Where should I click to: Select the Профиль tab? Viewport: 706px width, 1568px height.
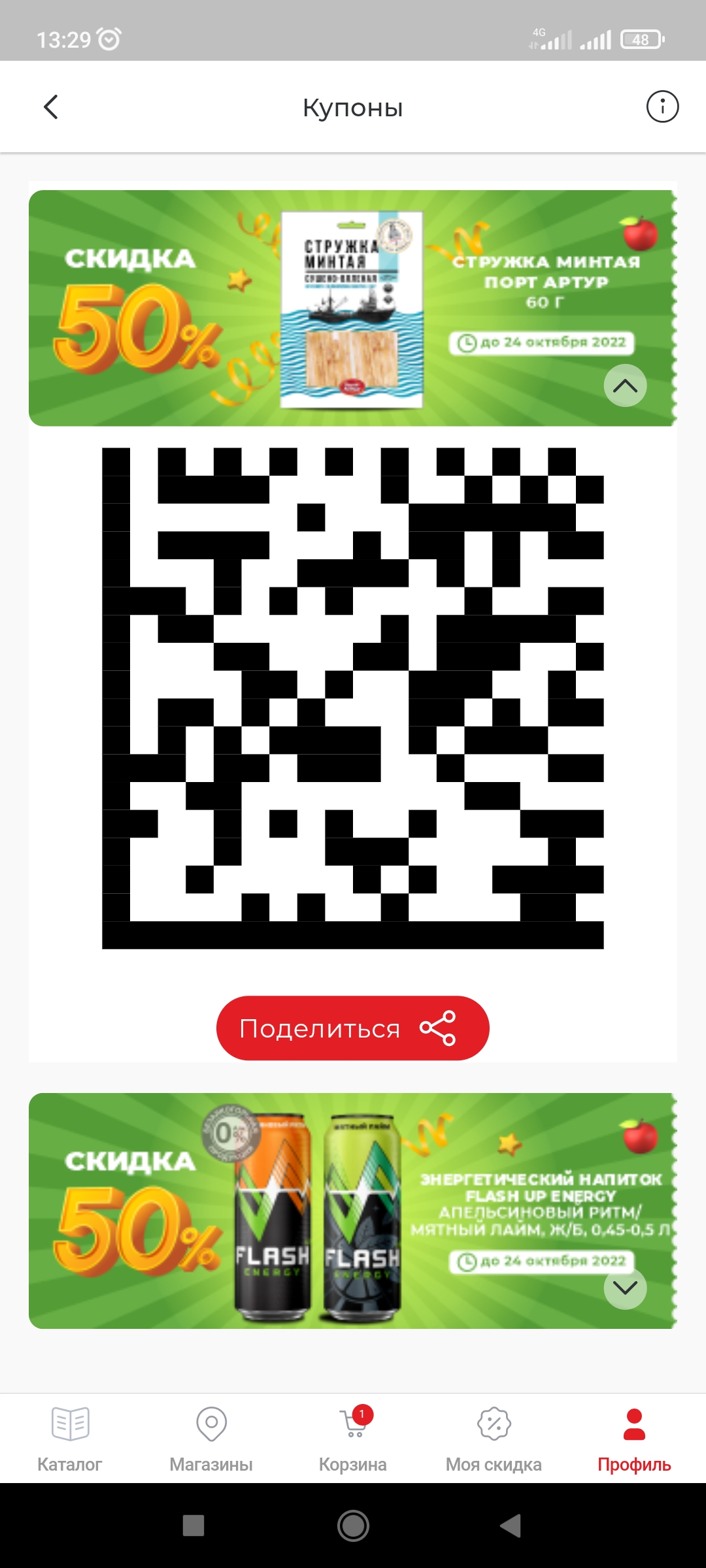tap(634, 1437)
